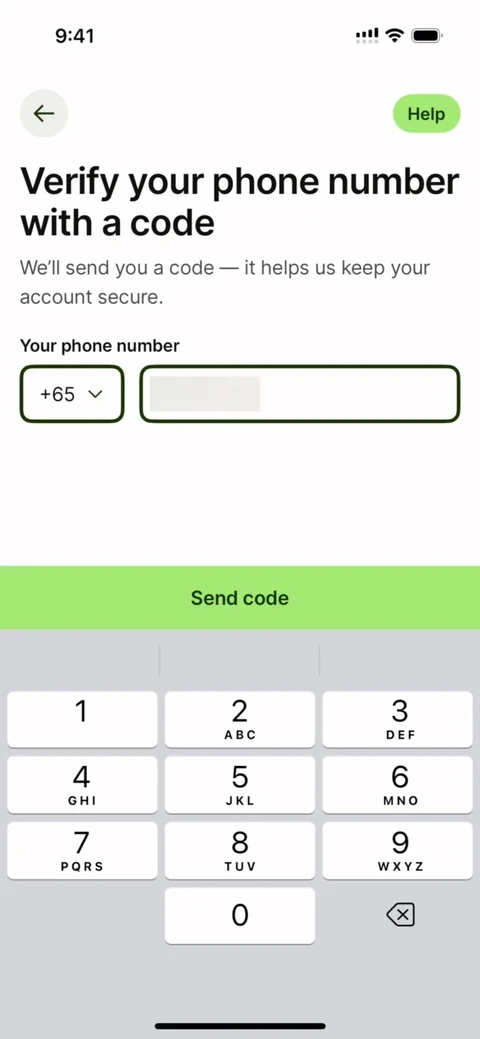
Task: Expand the +65 country code dropdown
Action: (72, 394)
